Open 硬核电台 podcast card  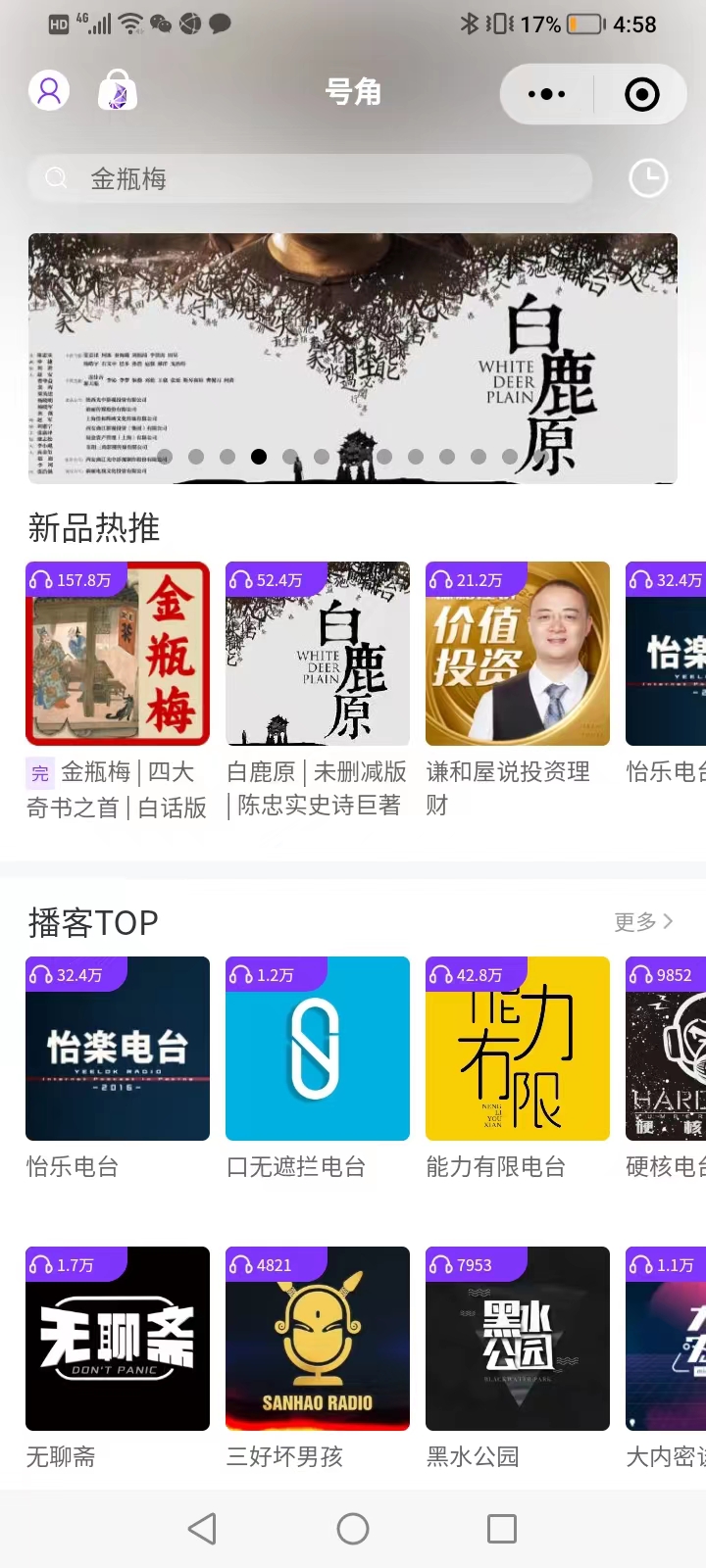[x=667, y=1049]
